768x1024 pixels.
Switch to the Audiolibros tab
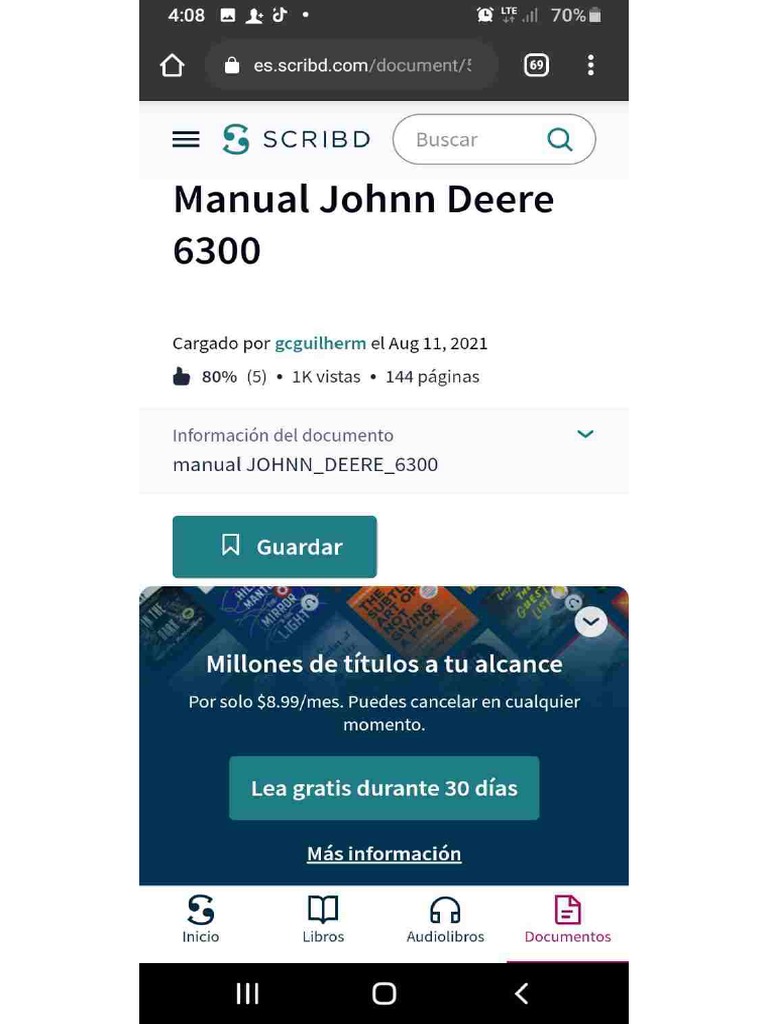(x=445, y=920)
